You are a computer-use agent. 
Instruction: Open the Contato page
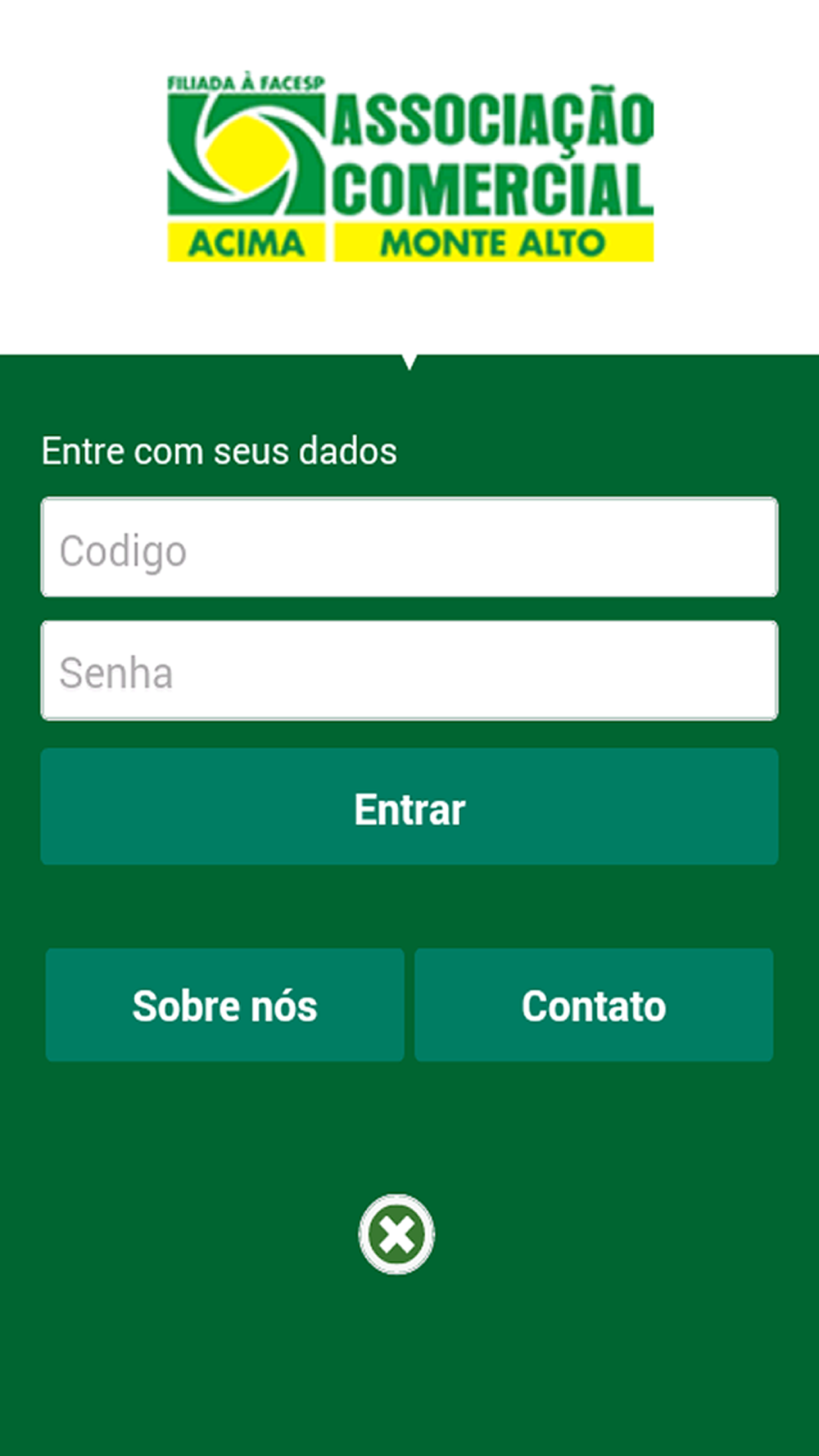594,1005
